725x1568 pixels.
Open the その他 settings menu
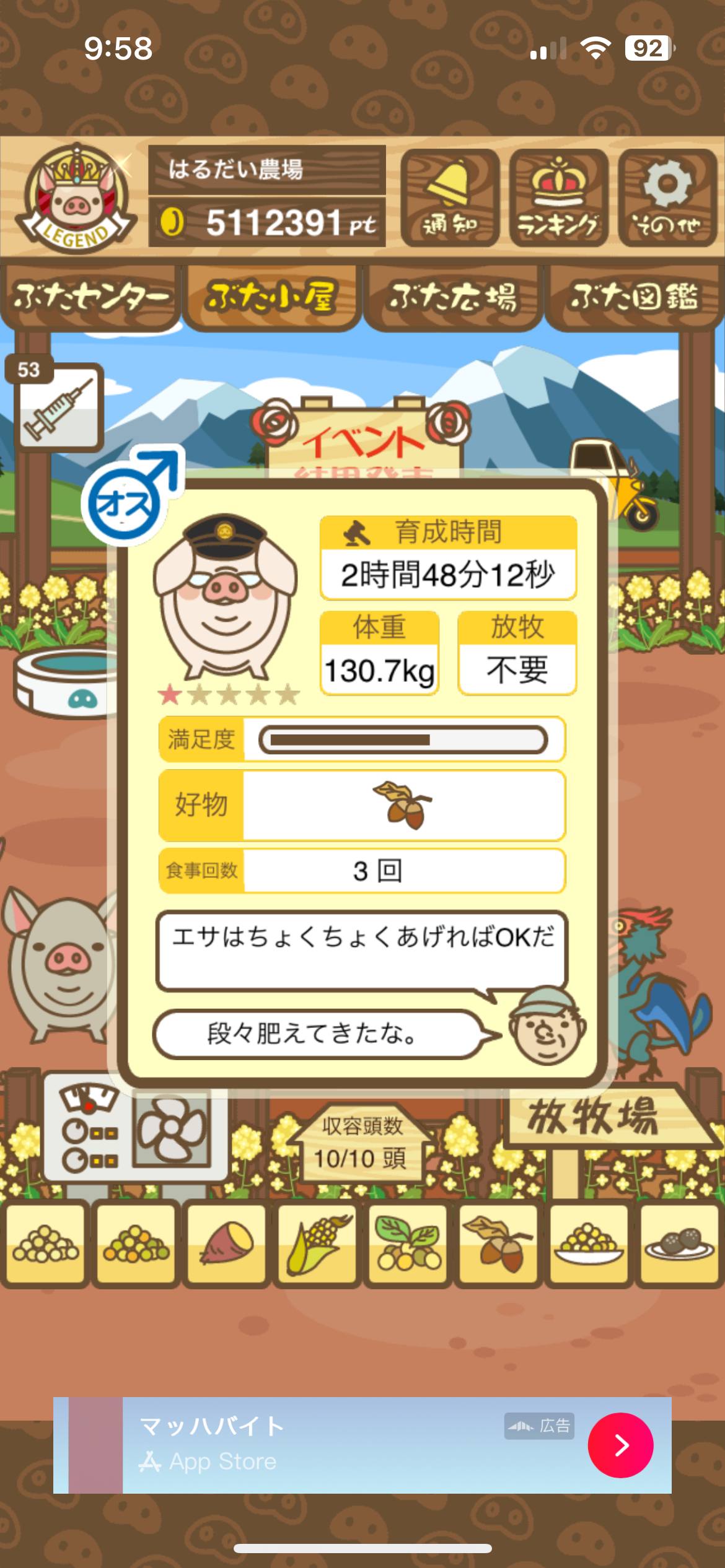pos(667,198)
